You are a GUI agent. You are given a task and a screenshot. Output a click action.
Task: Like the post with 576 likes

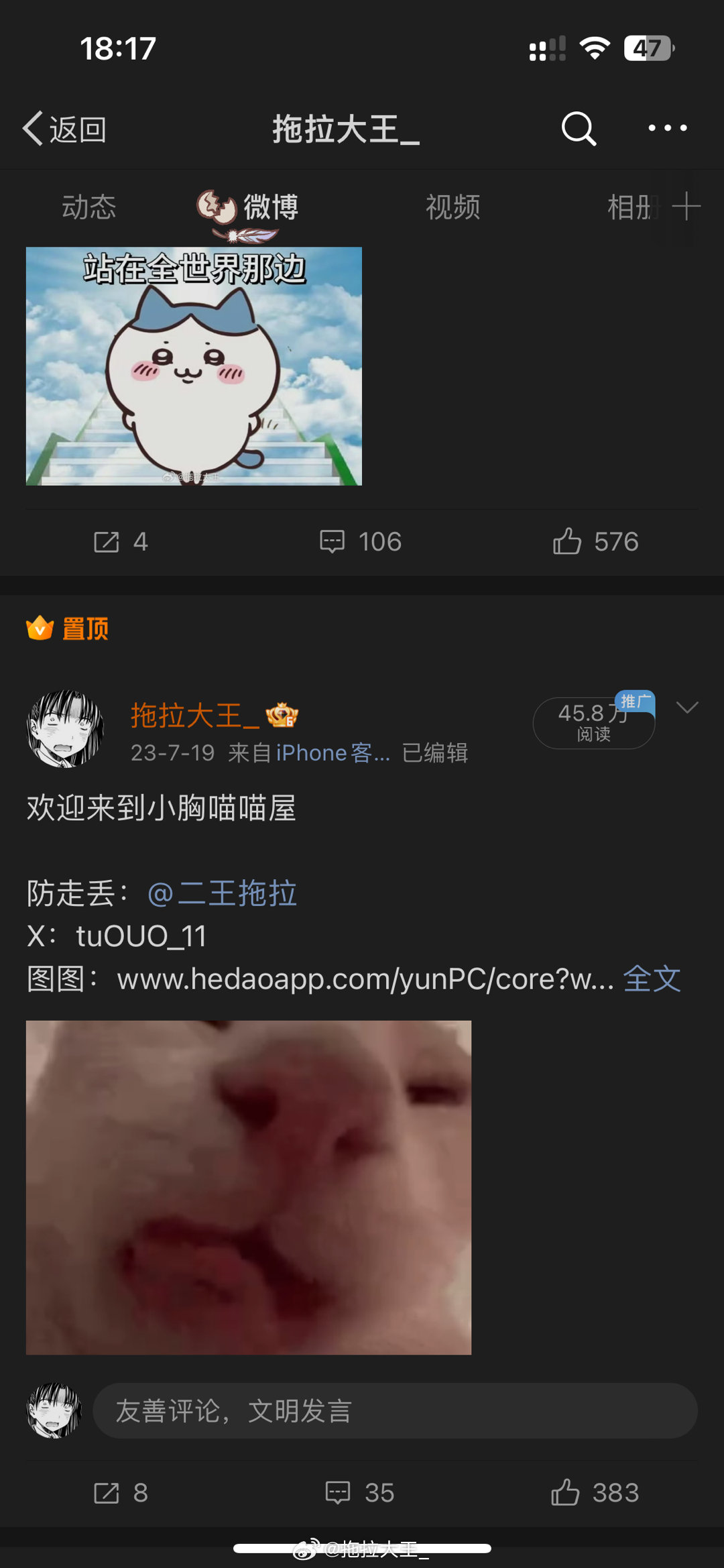pos(595,542)
